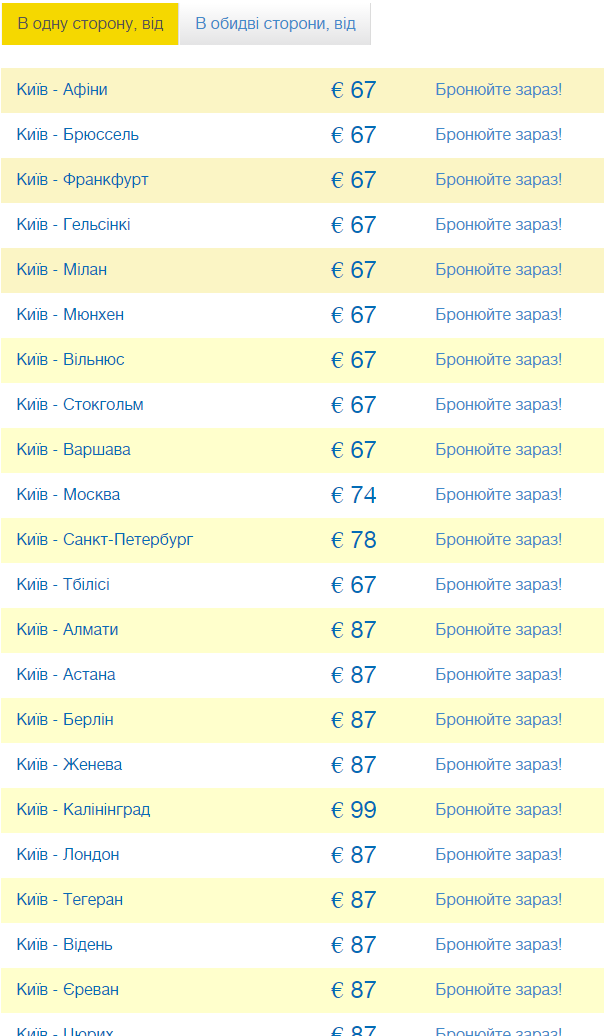Select the 'В обидві сторони, від' tab
605x1036 pixels.
(x=275, y=24)
